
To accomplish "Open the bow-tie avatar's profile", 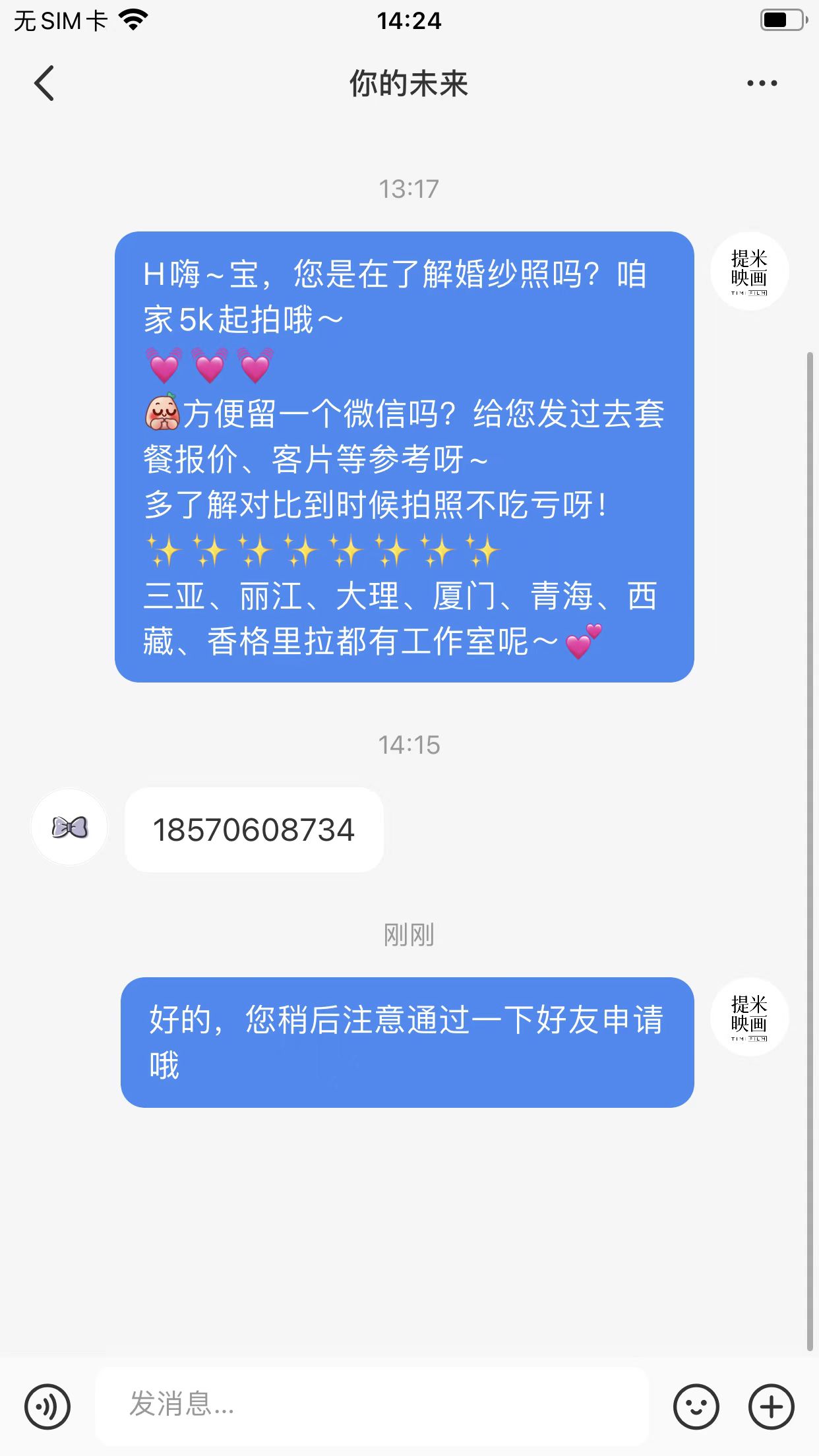I will (69, 827).
